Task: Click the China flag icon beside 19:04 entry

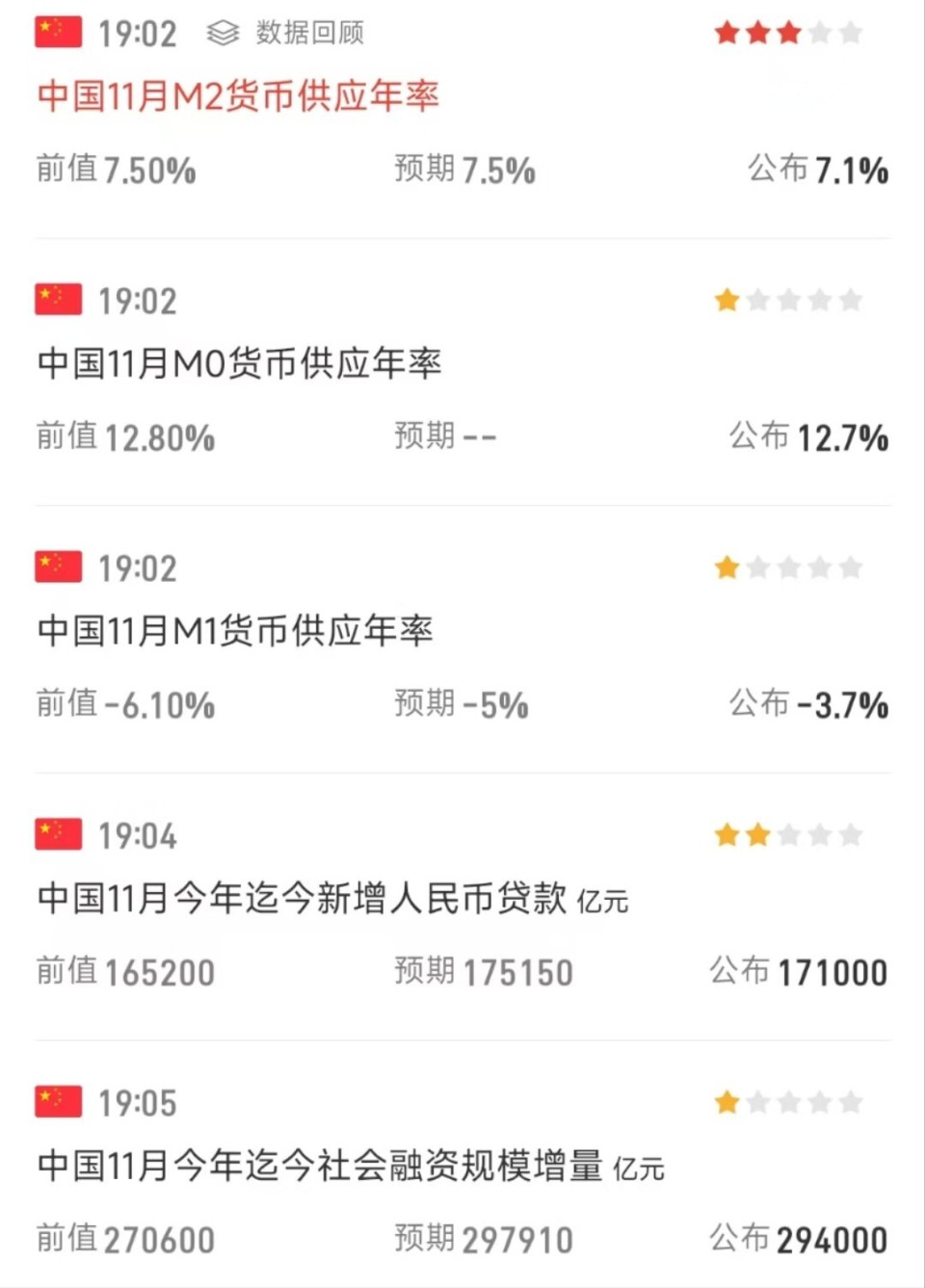Action: 56,834
